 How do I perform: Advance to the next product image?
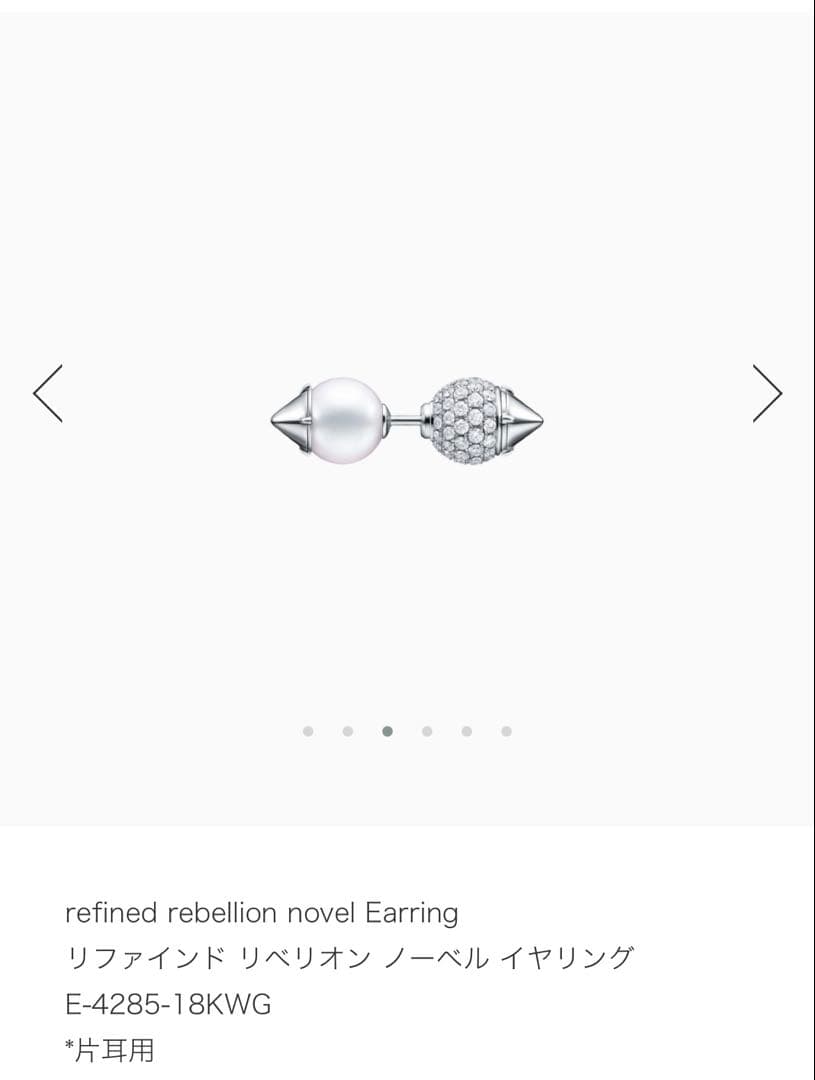(x=766, y=393)
